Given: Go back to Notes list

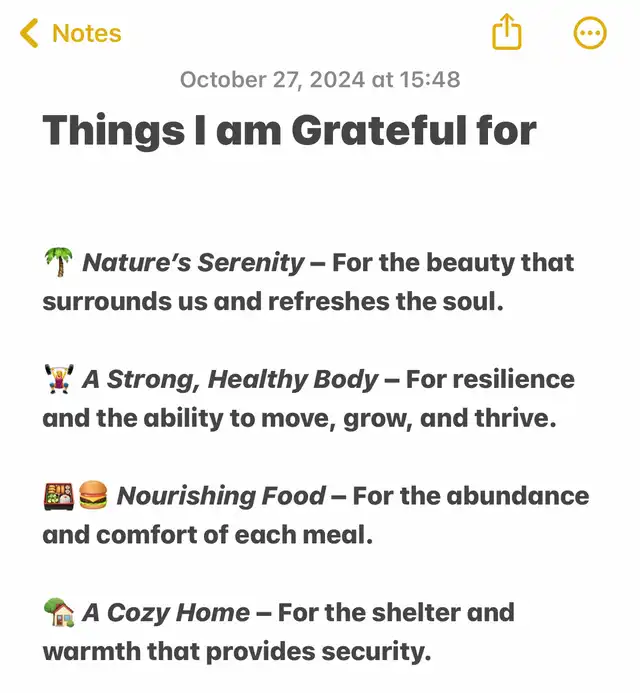Looking at the screenshot, I should point(70,33).
